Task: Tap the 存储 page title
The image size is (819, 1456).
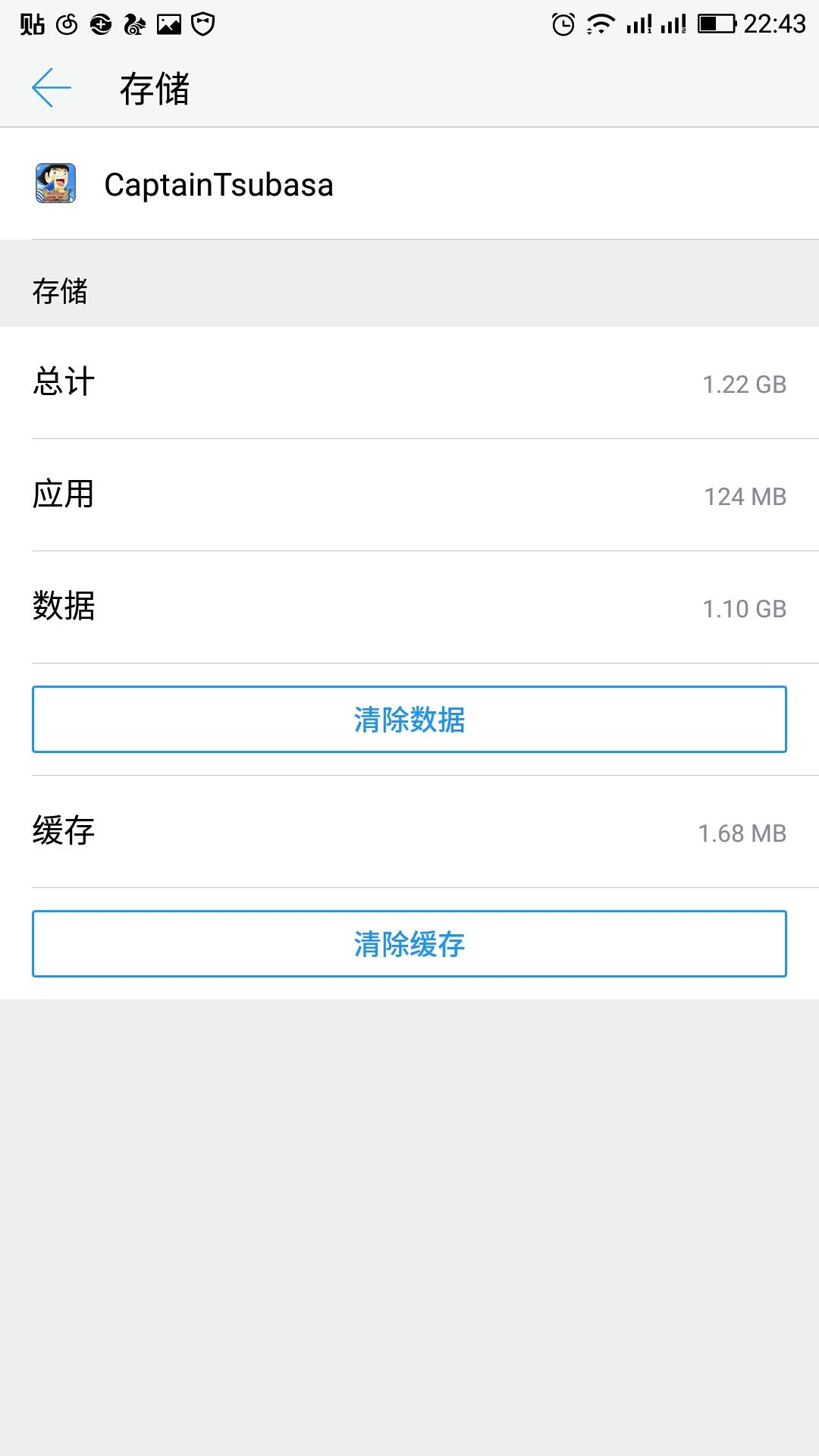Action: coord(155,88)
